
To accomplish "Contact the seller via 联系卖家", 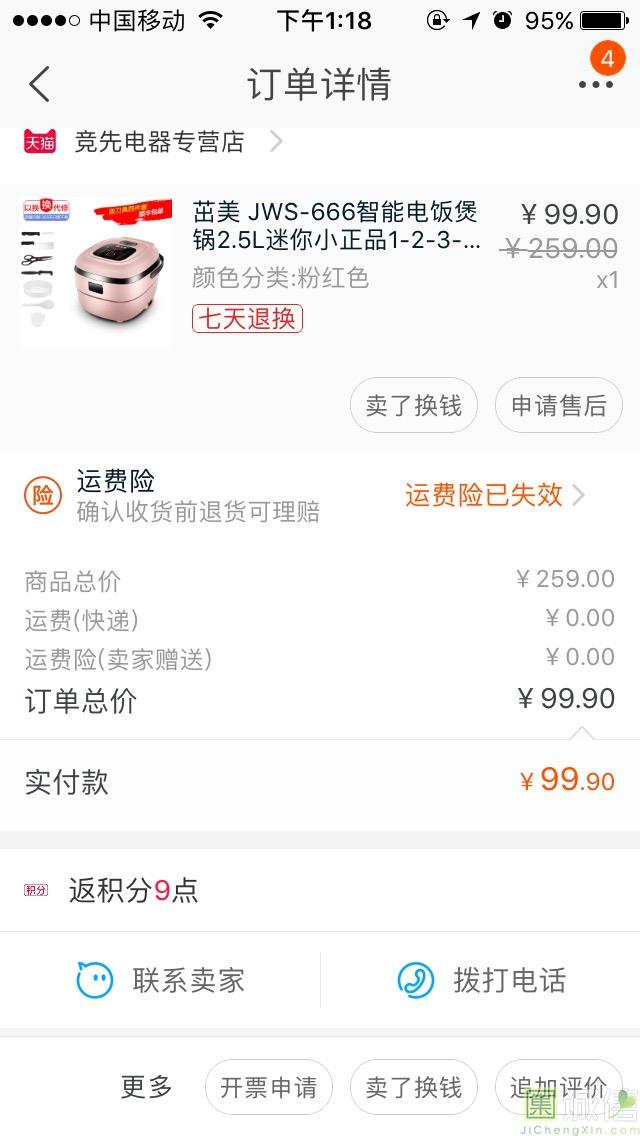I will tap(162, 980).
